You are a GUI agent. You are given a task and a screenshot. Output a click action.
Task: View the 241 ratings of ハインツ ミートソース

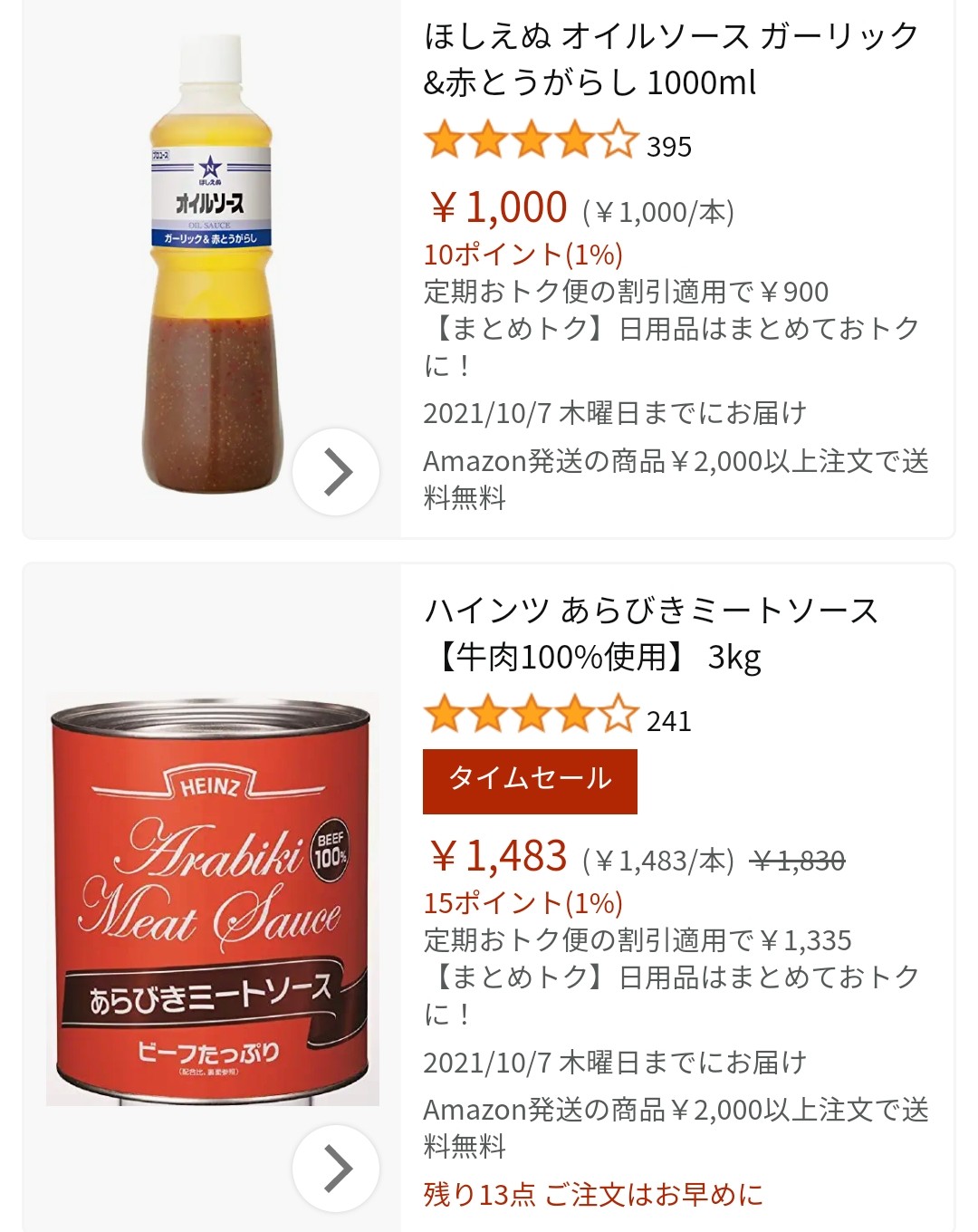pos(557,717)
